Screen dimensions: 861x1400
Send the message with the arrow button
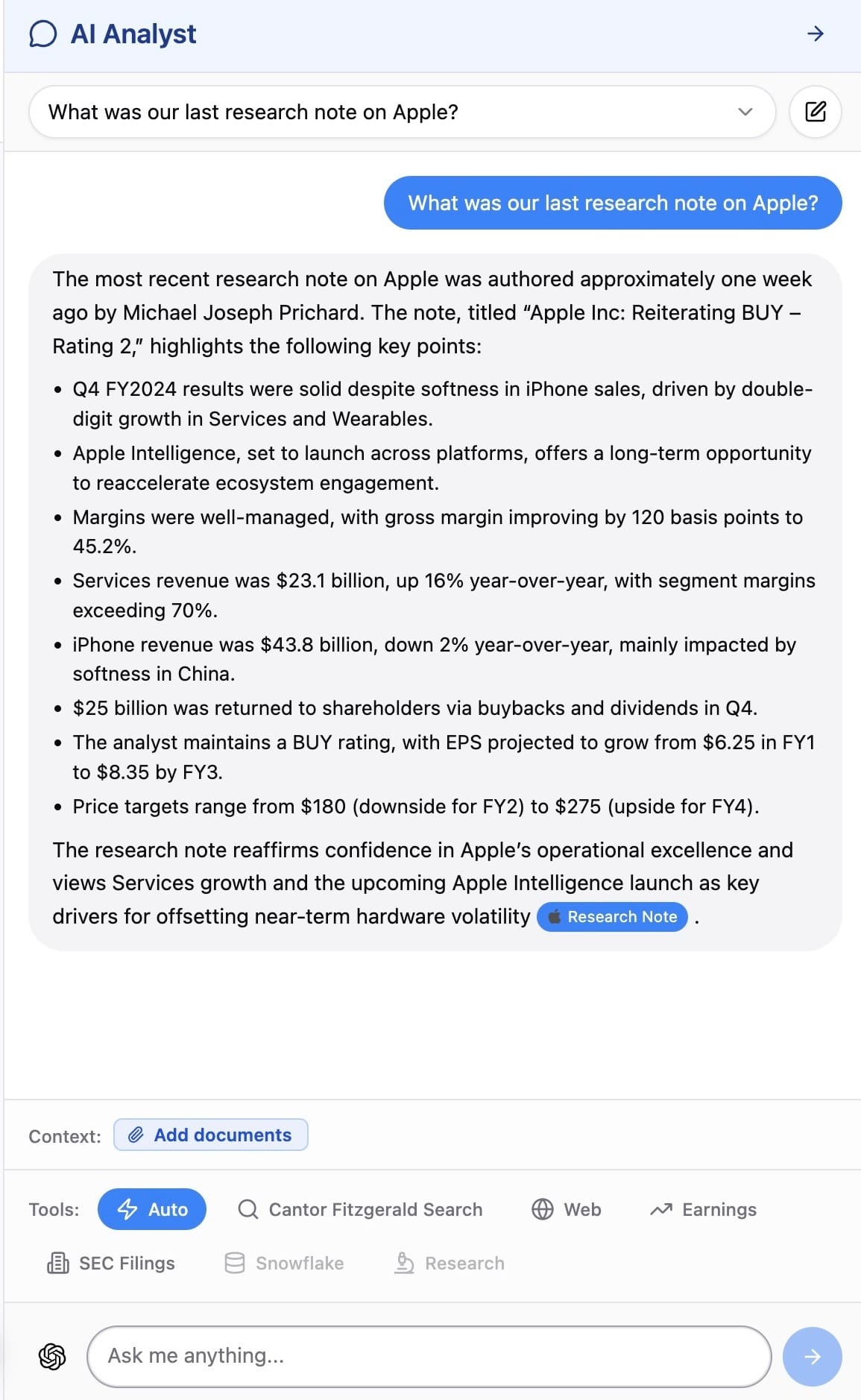(x=812, y=1356)
